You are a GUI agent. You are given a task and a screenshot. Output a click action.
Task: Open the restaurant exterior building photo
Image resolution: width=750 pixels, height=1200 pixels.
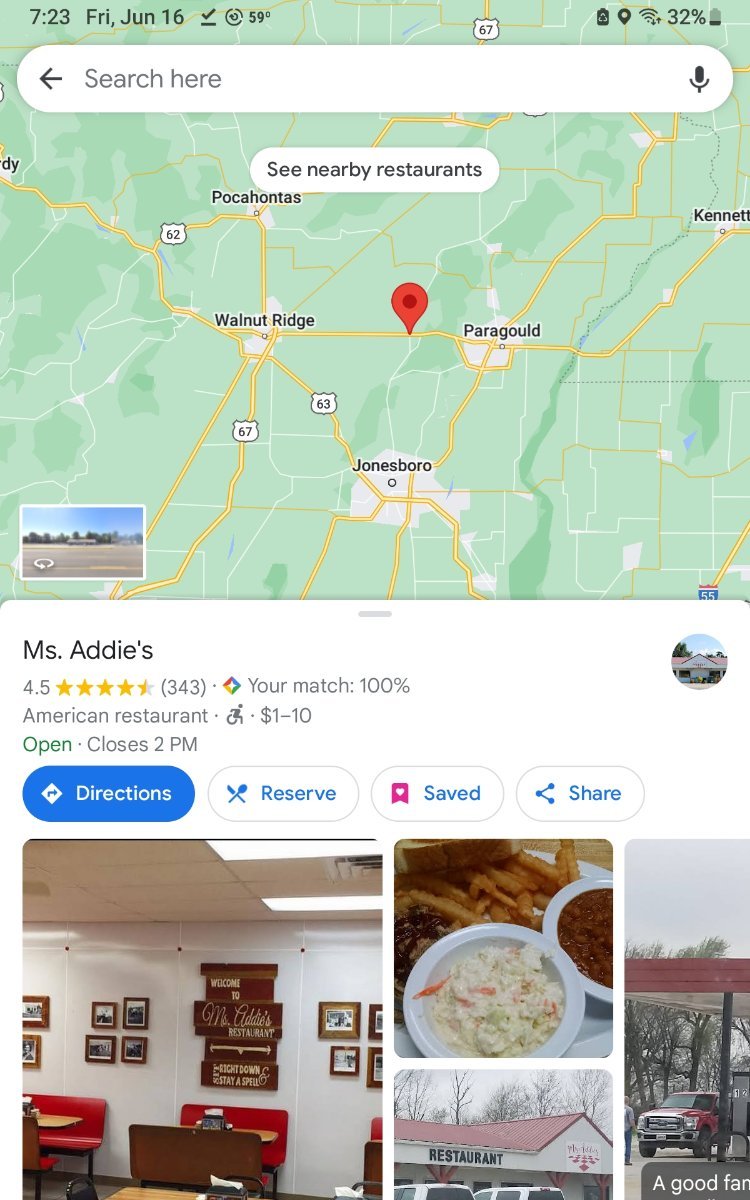click(x=503, y=1134)
